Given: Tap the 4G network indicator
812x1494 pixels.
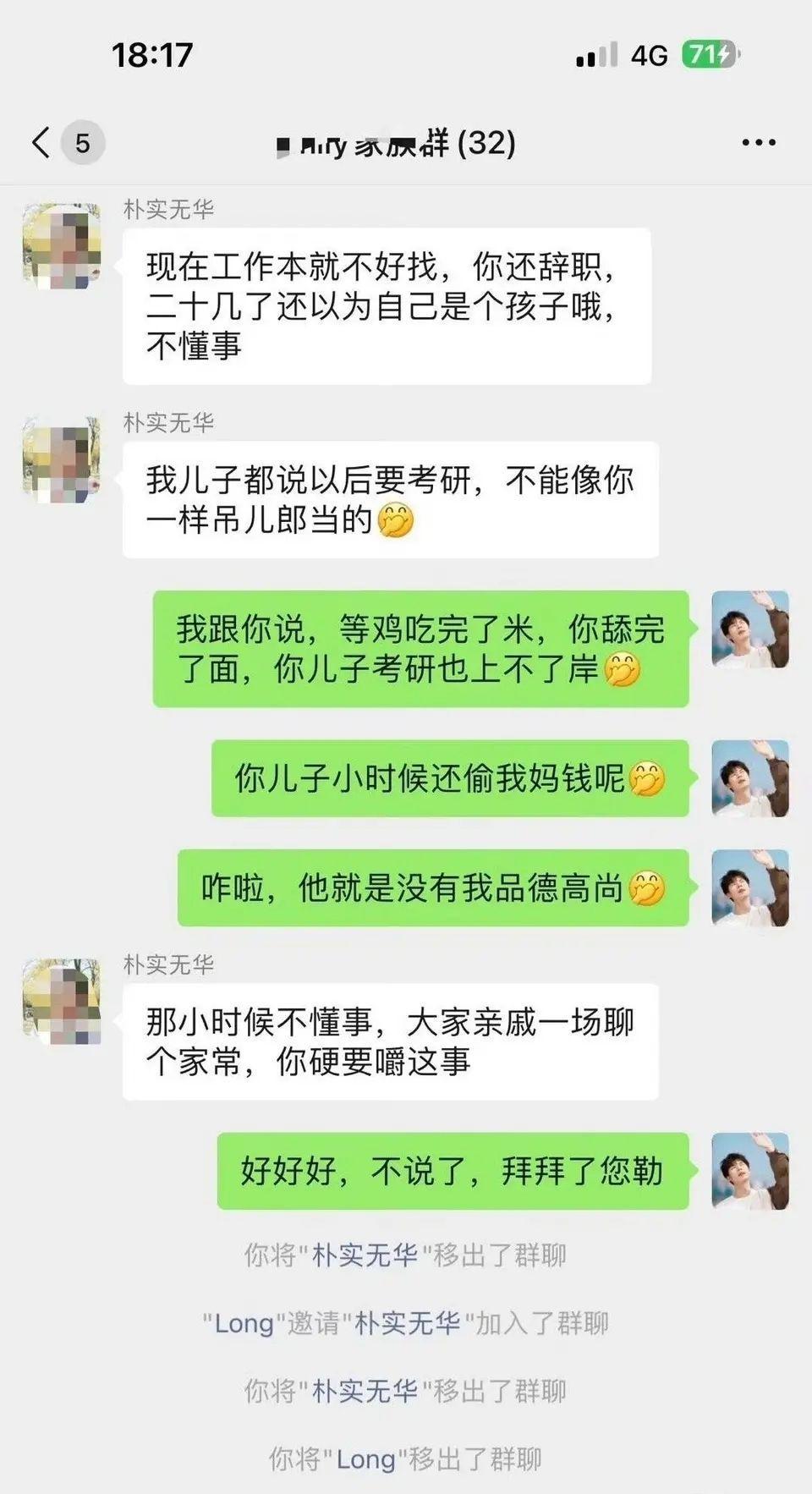Looking at the screenshot, I should tap(649, 54).
